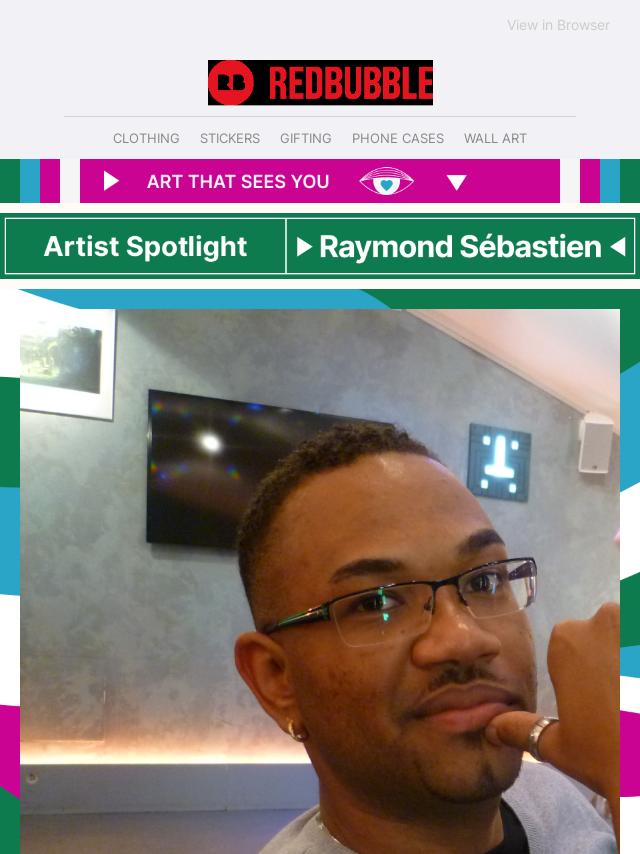Go to the Gifting section

(305, 139)
